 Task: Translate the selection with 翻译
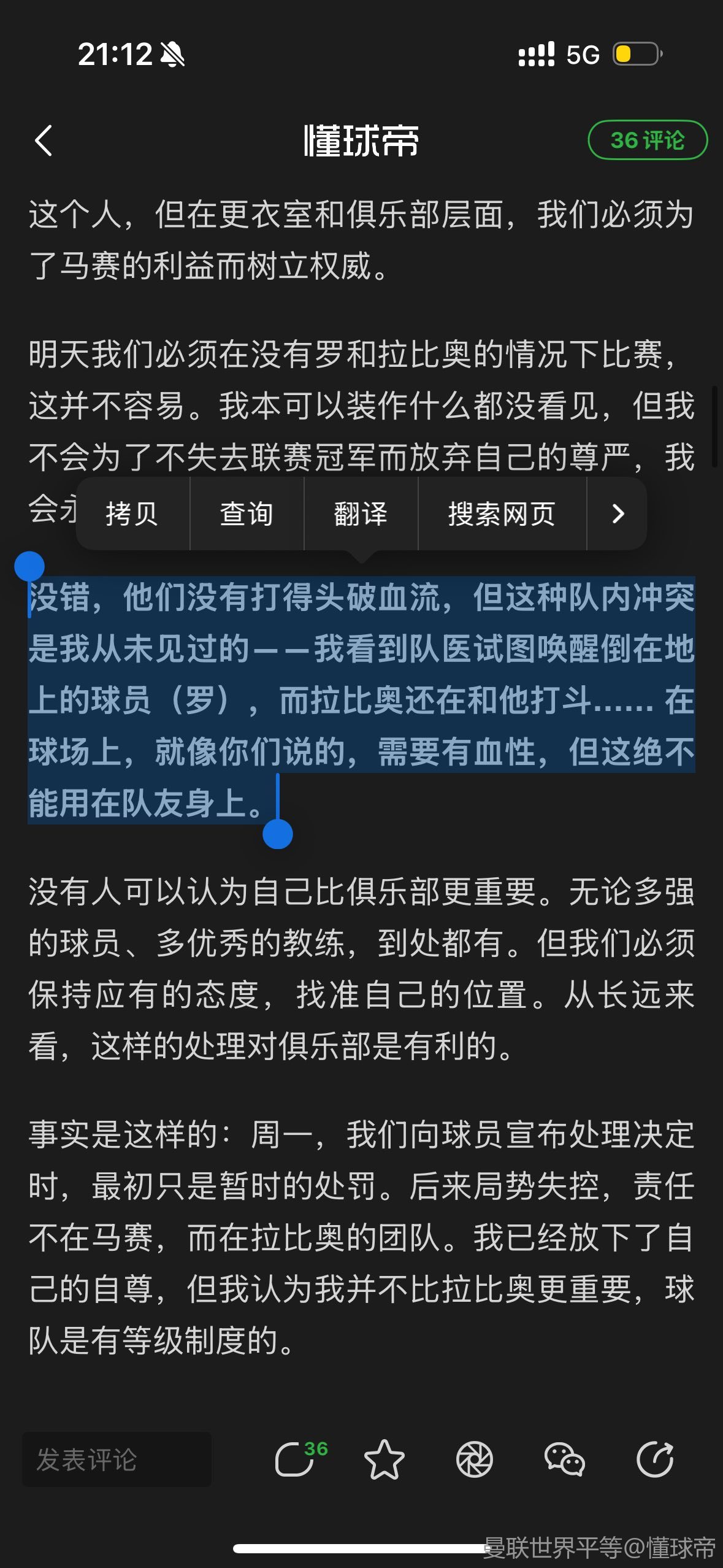click(361, 514)
